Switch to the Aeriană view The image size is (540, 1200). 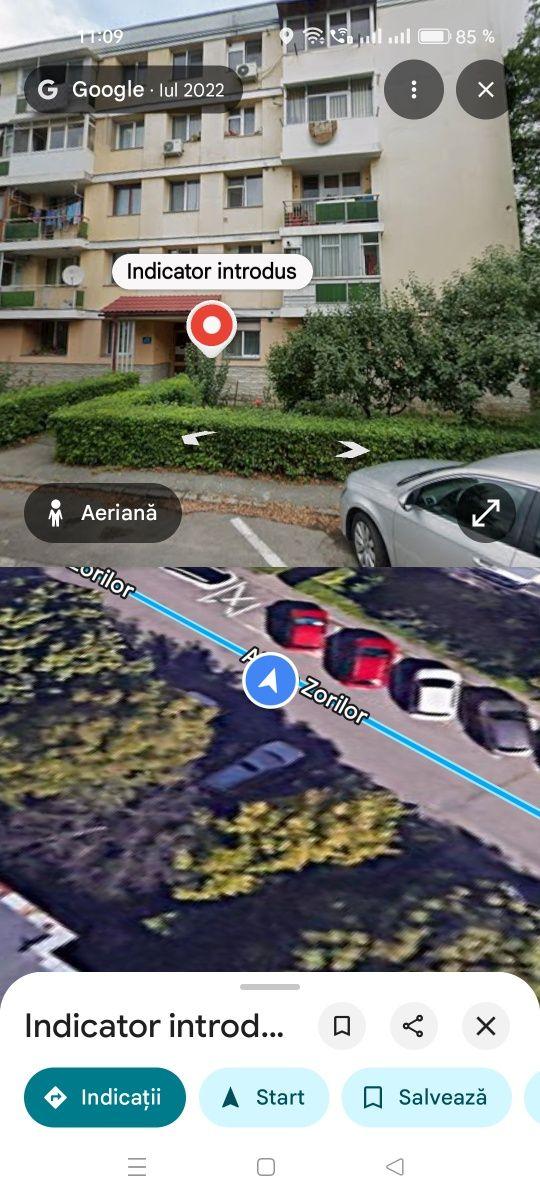click(103, 513)
